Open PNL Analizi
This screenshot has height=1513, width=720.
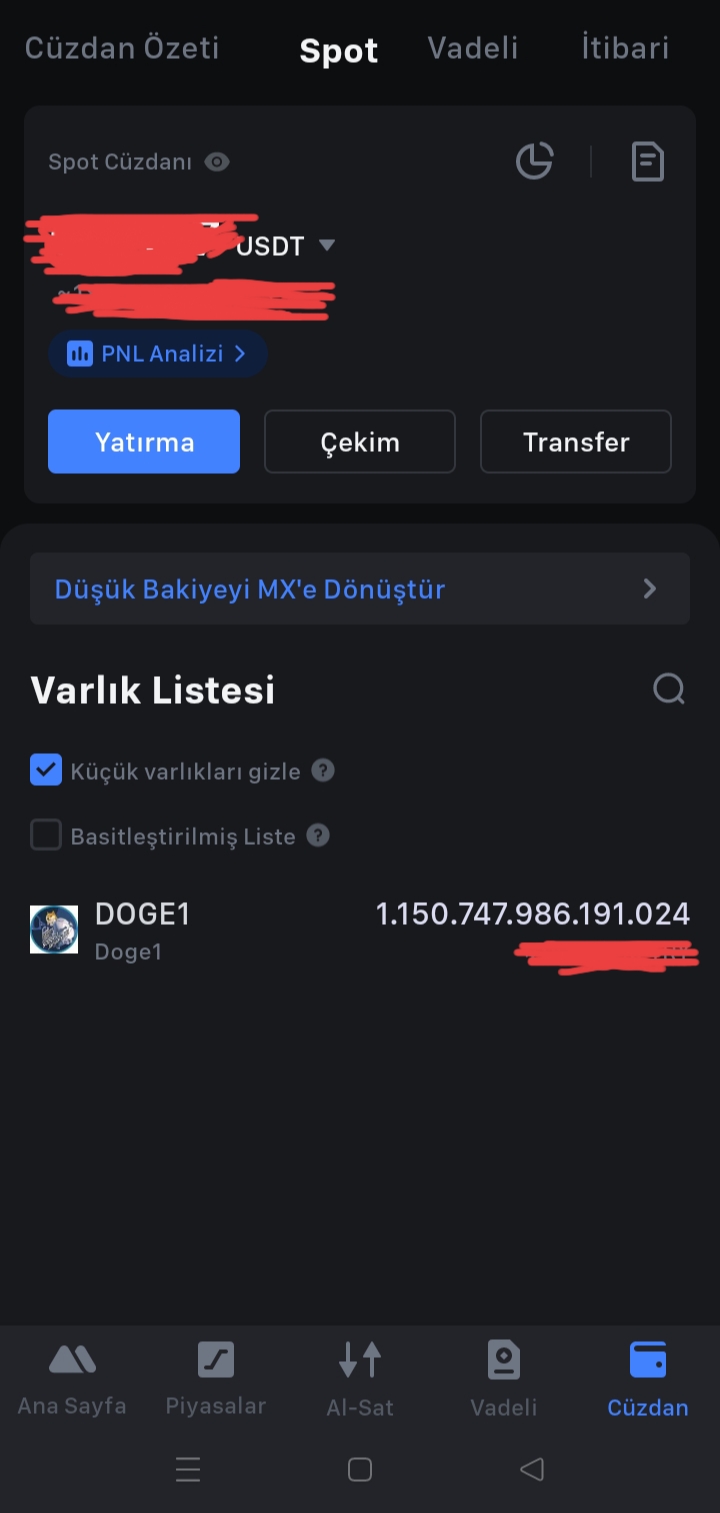click(157, 353)
